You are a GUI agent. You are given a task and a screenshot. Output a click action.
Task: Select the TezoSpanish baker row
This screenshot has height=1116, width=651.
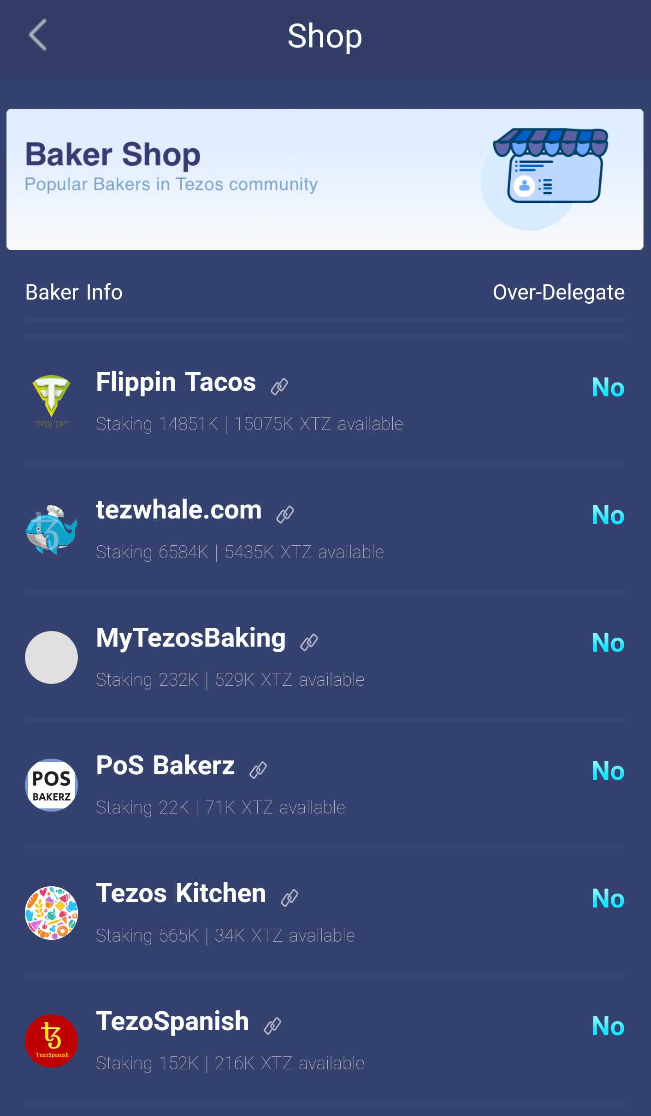click(x=325, y=1039)
